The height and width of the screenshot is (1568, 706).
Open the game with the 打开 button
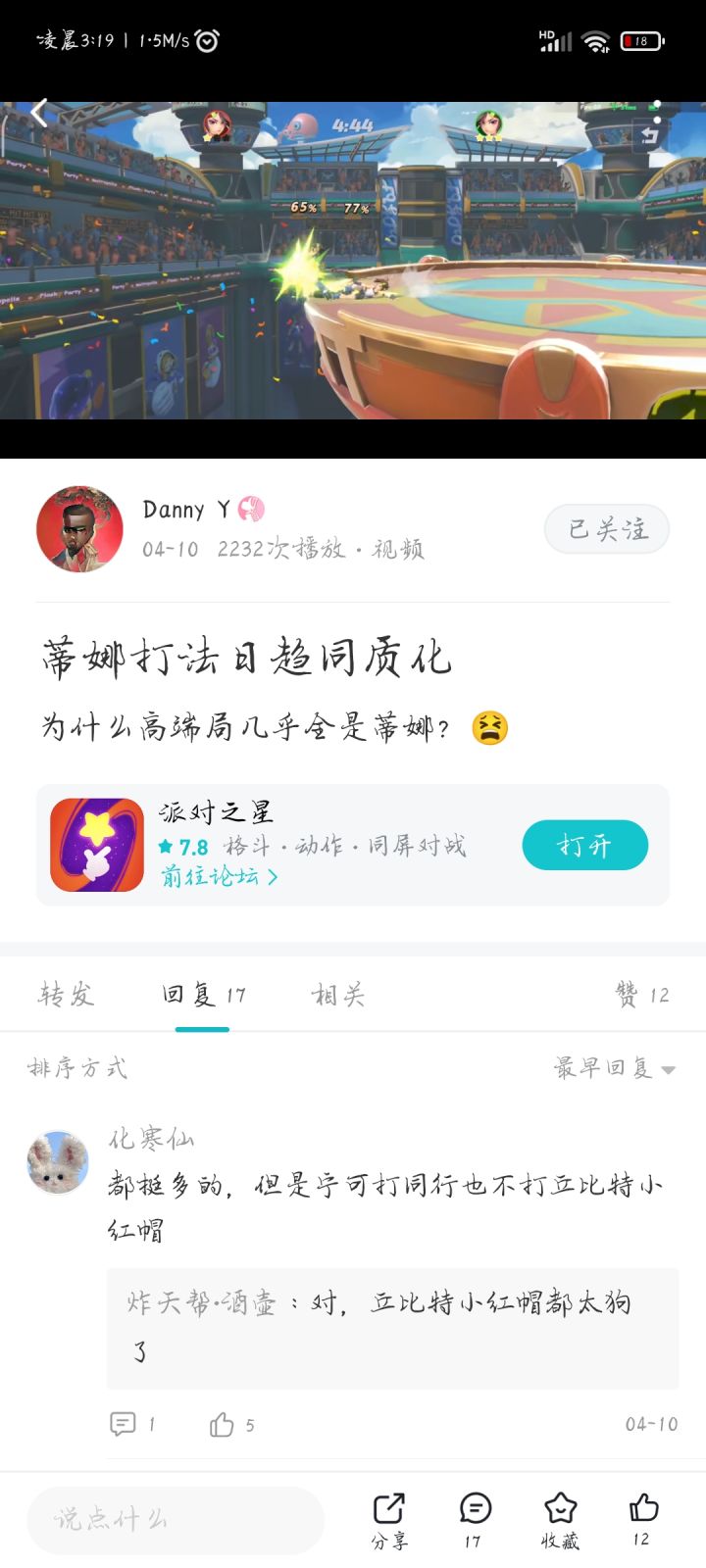(x=585, y=845)
